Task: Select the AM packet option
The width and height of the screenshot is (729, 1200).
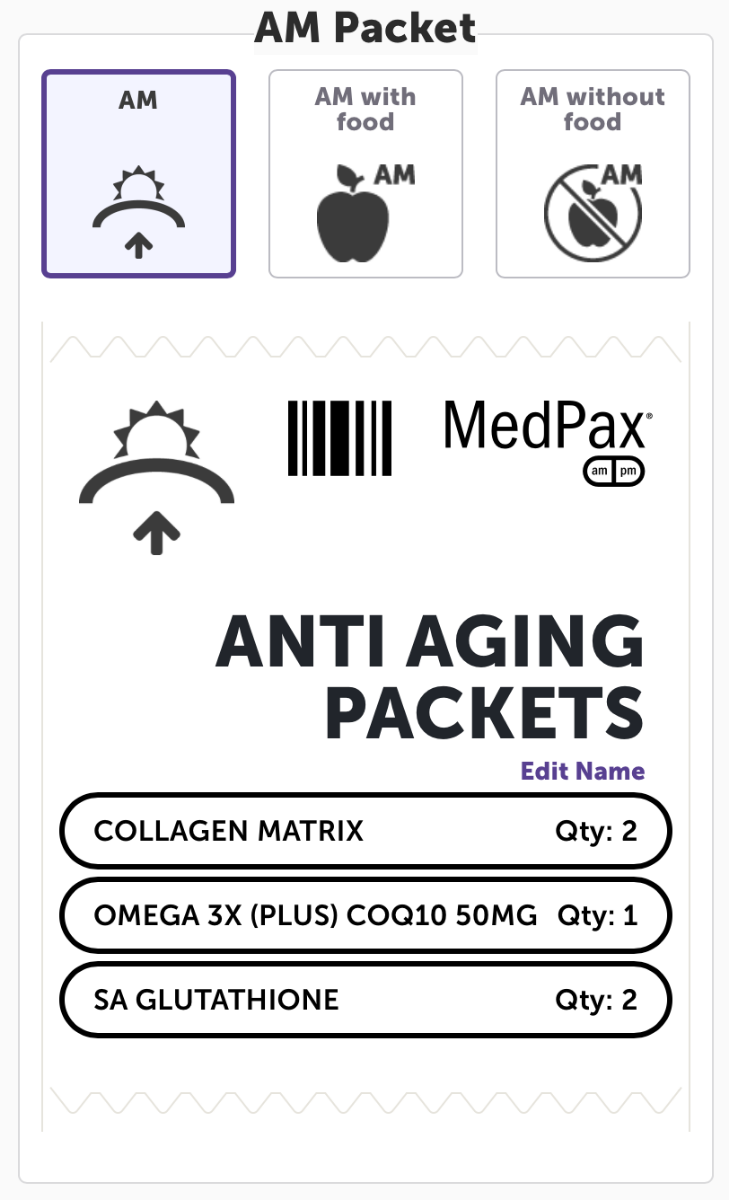Action: pos(138,174)
